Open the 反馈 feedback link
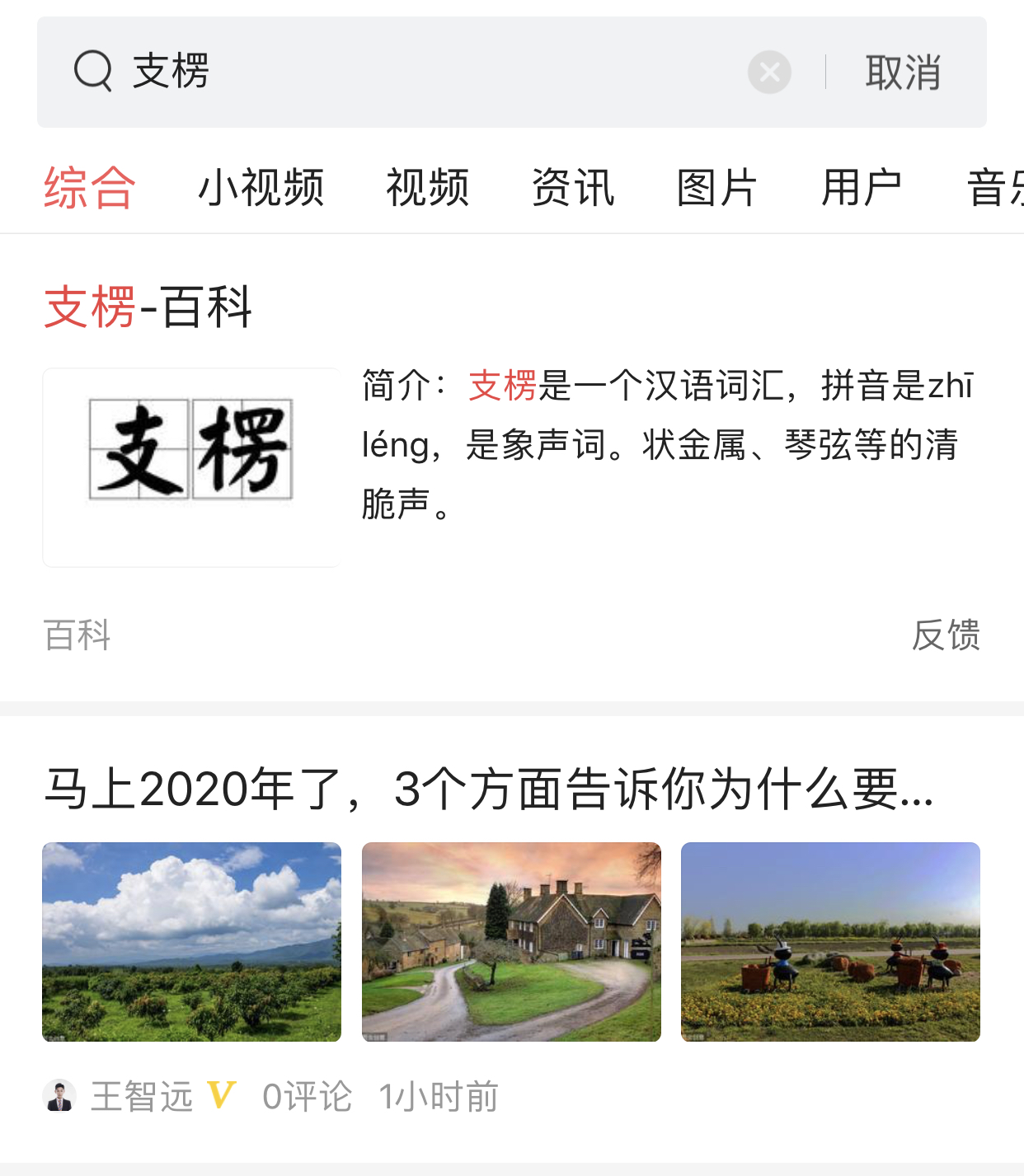The height and width of the screenshot is (1176, 1024). pos(946,635)
